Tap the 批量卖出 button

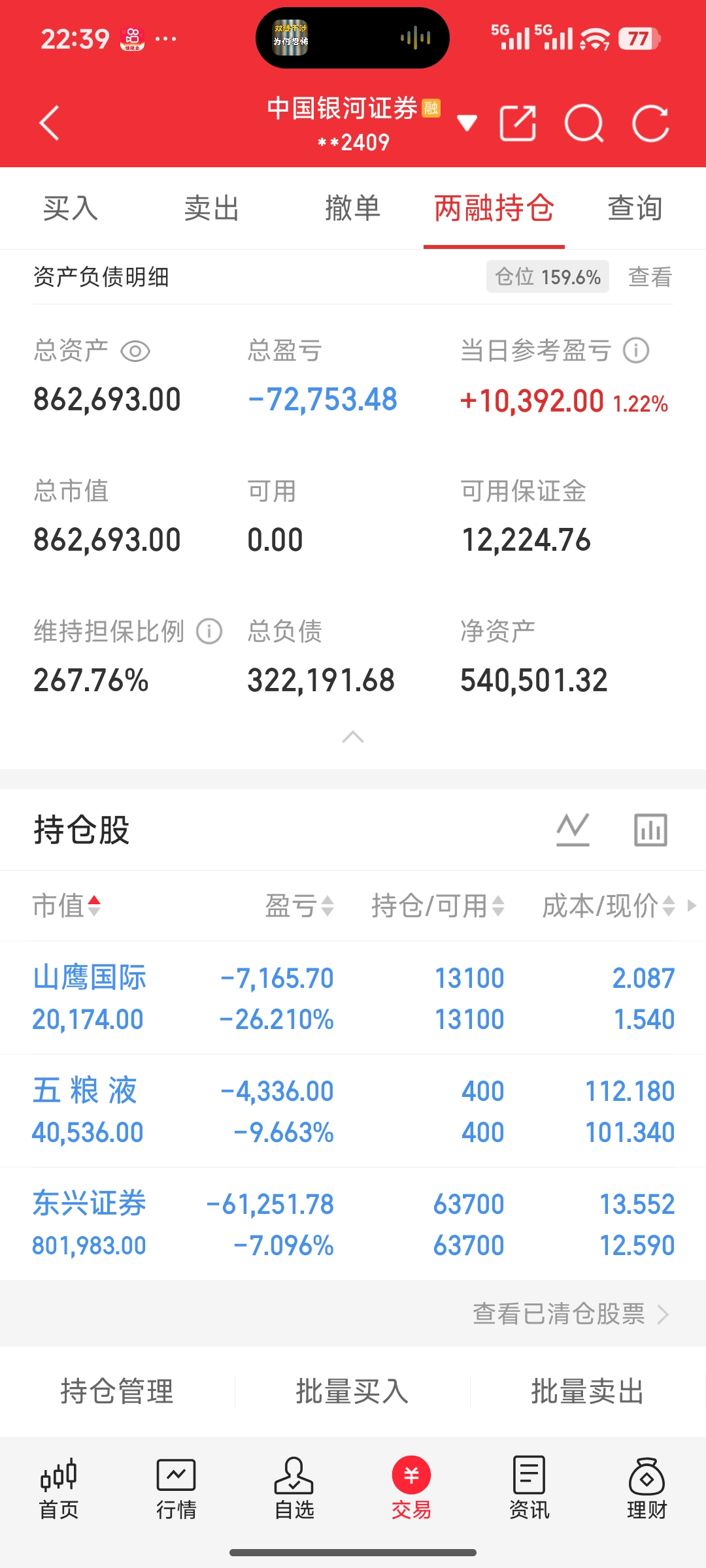(x=587, y=1391)
